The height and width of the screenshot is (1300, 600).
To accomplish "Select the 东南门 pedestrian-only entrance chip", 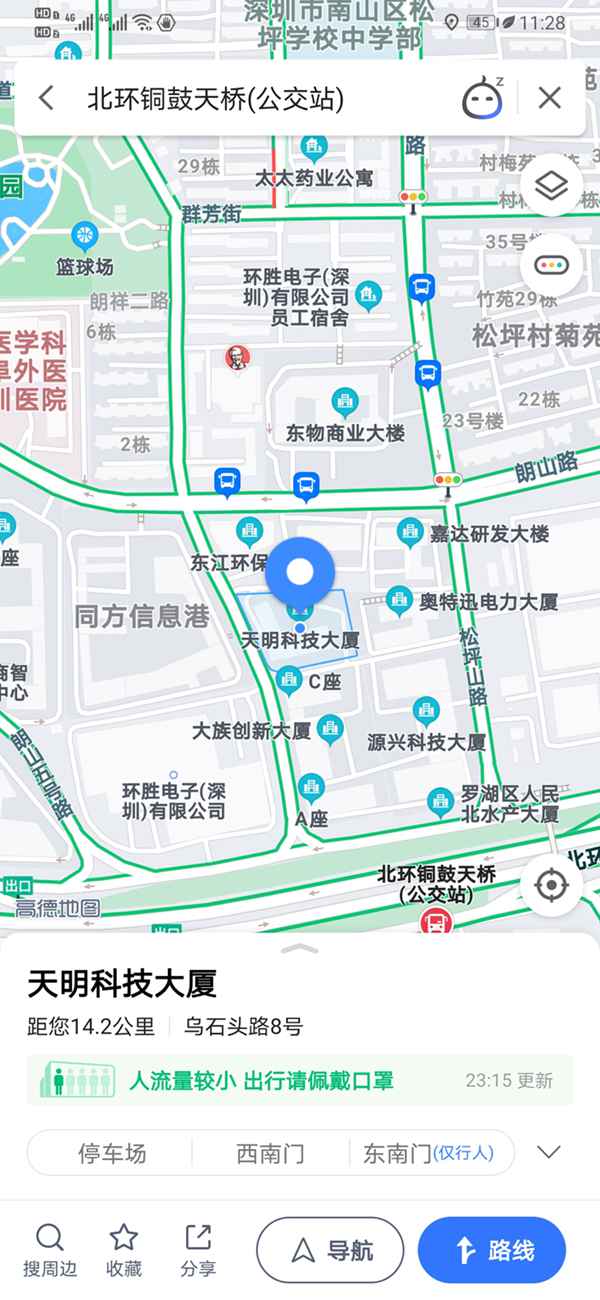I will (x=428, y=1153).
